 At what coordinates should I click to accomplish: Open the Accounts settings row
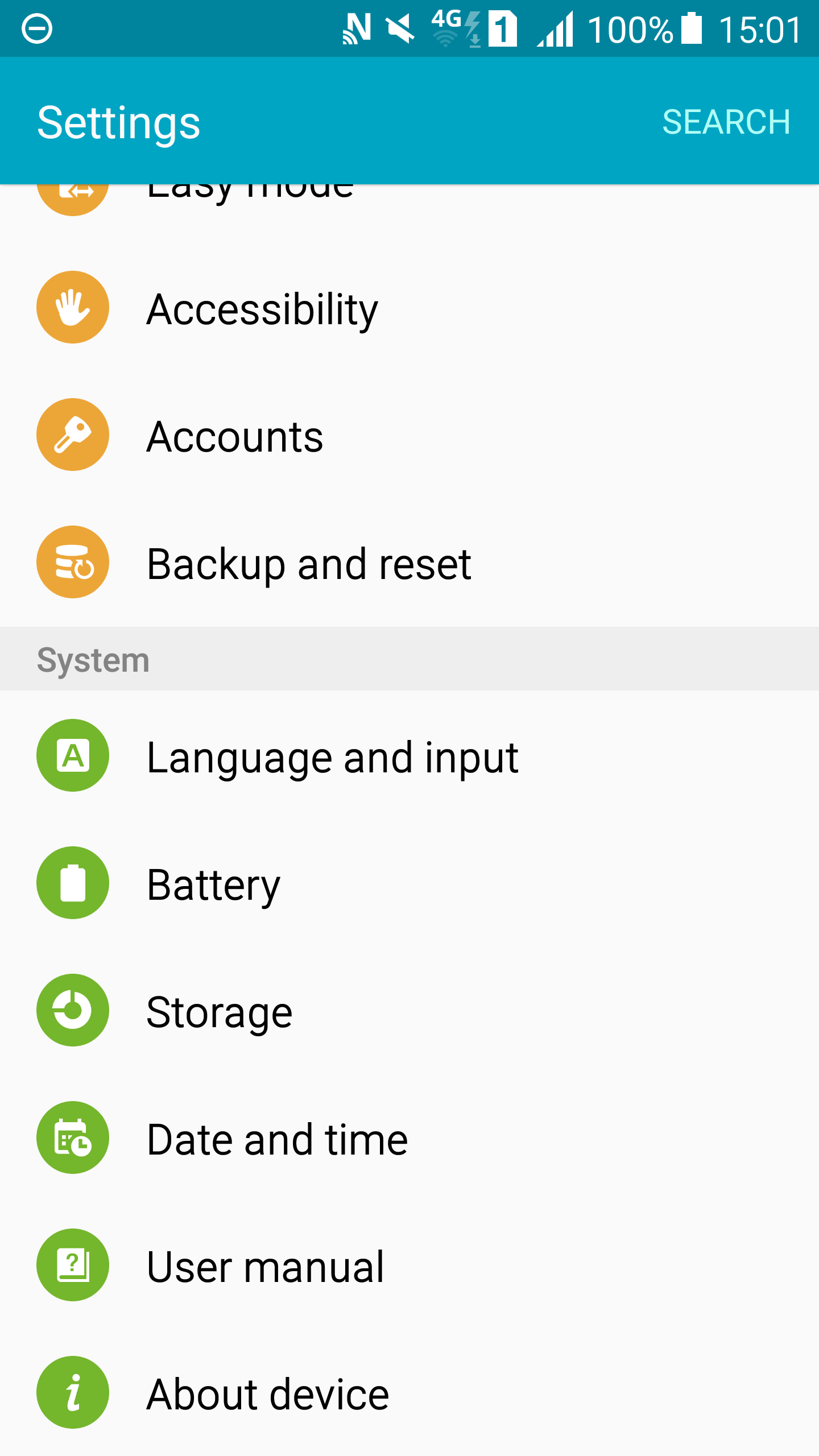pos(409,435)
